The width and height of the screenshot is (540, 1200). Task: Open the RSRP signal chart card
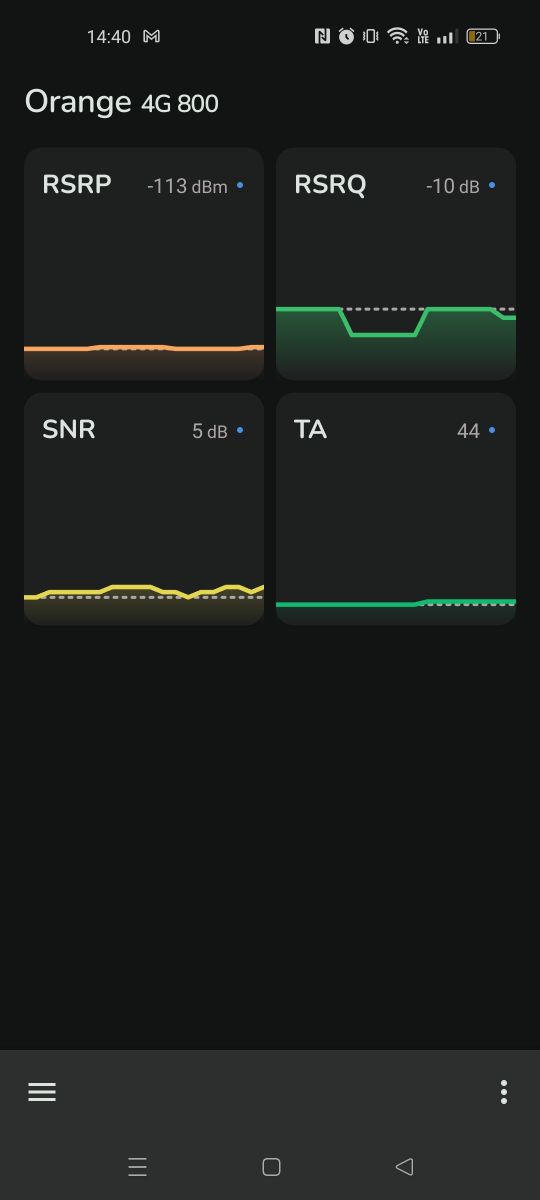pyautogui.click(x=144, y=264)
